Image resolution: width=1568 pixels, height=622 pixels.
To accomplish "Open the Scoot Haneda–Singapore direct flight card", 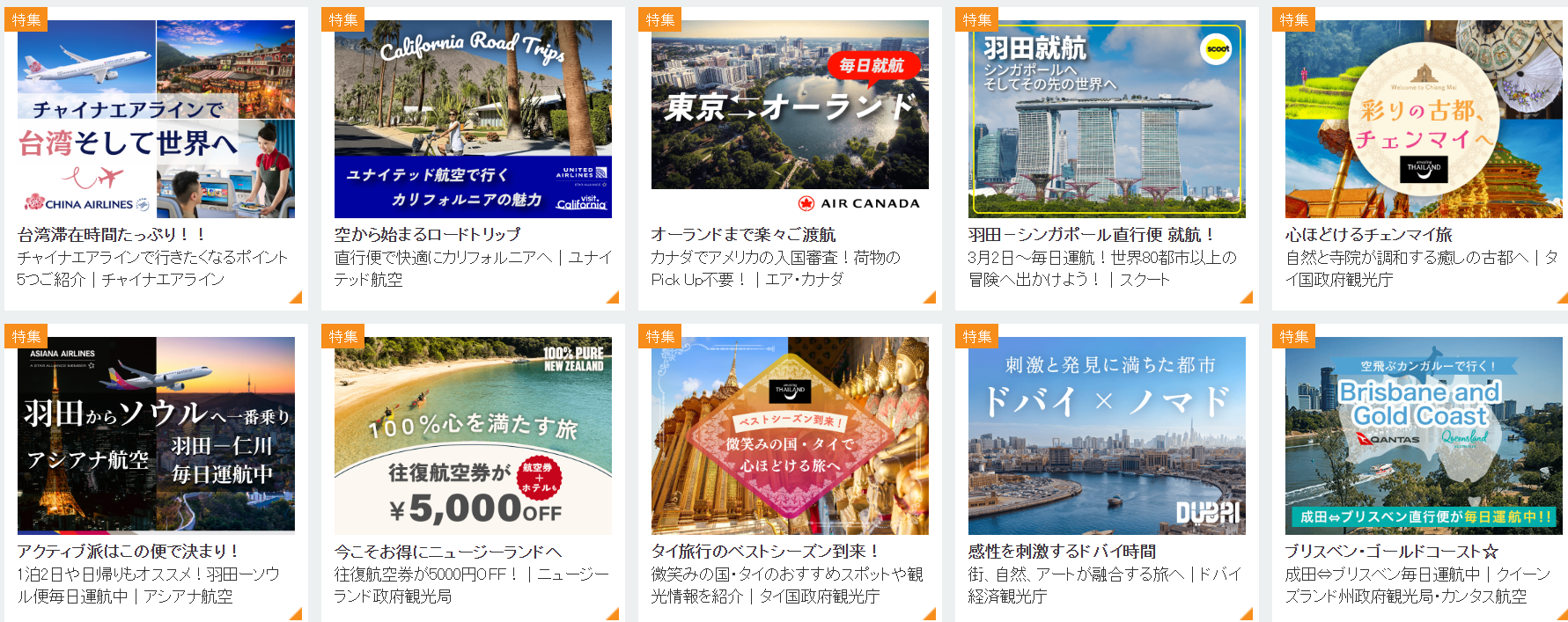I will 1107,120.
